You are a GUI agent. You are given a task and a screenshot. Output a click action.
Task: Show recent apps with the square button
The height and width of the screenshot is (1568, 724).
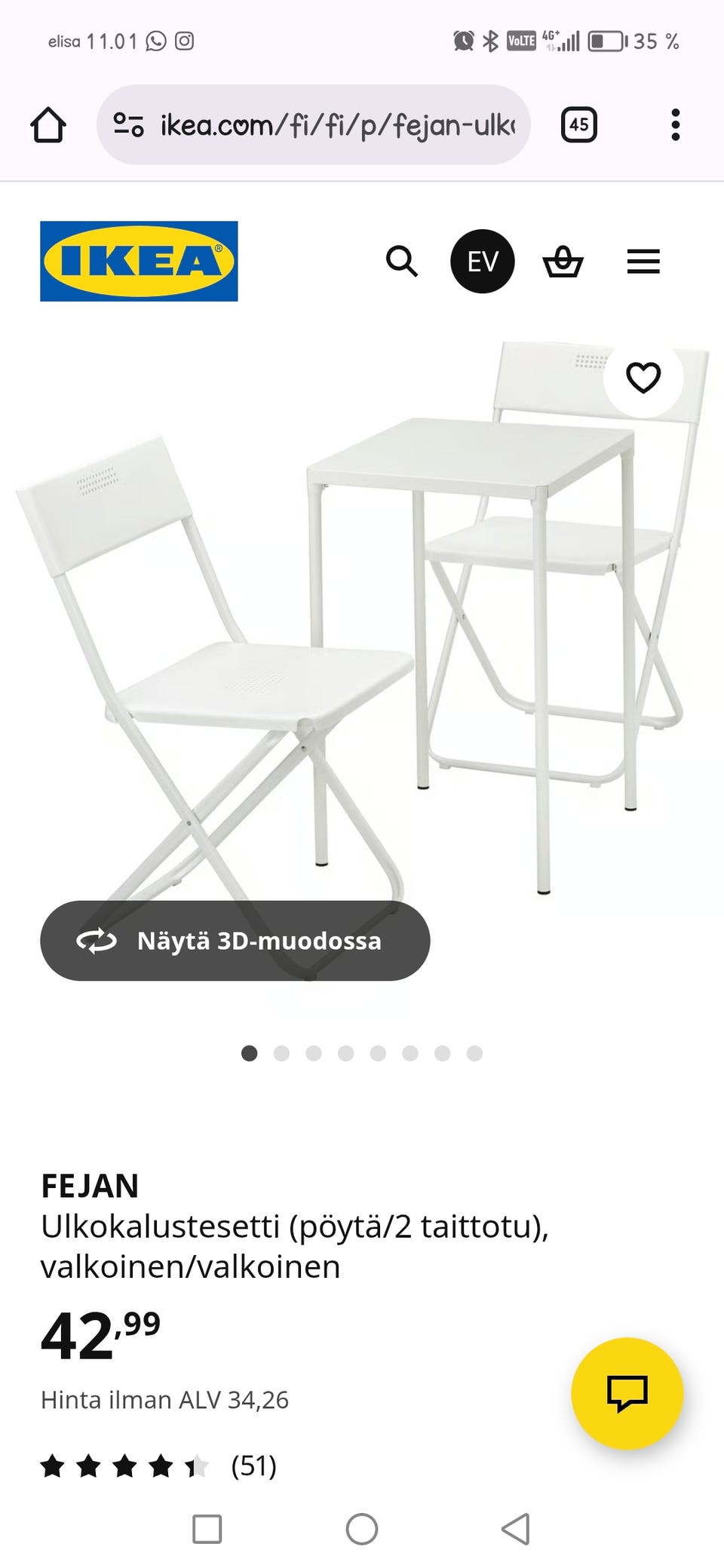point(207,1530)
